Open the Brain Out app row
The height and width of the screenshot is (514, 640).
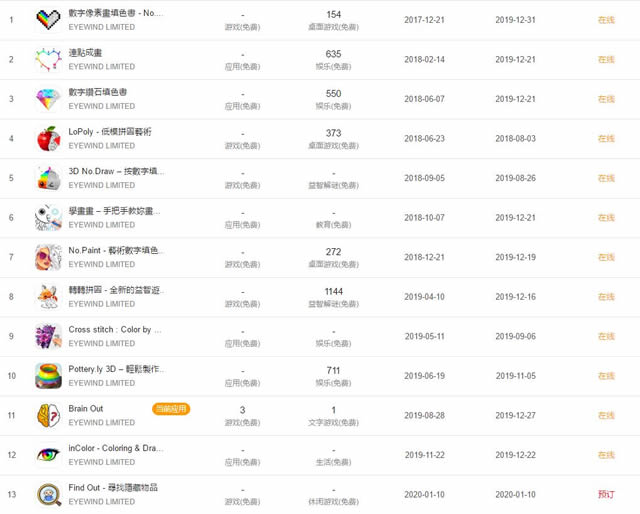pos(86,409)
